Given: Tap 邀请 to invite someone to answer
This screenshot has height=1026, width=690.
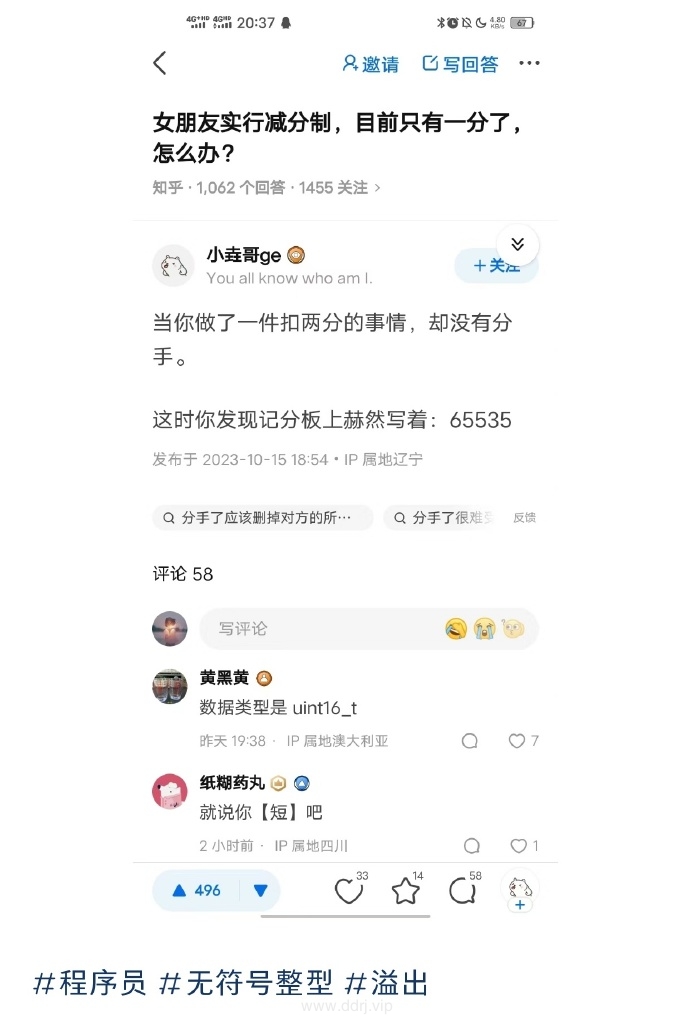Looking at the screenshot, I should pos(370,64).
